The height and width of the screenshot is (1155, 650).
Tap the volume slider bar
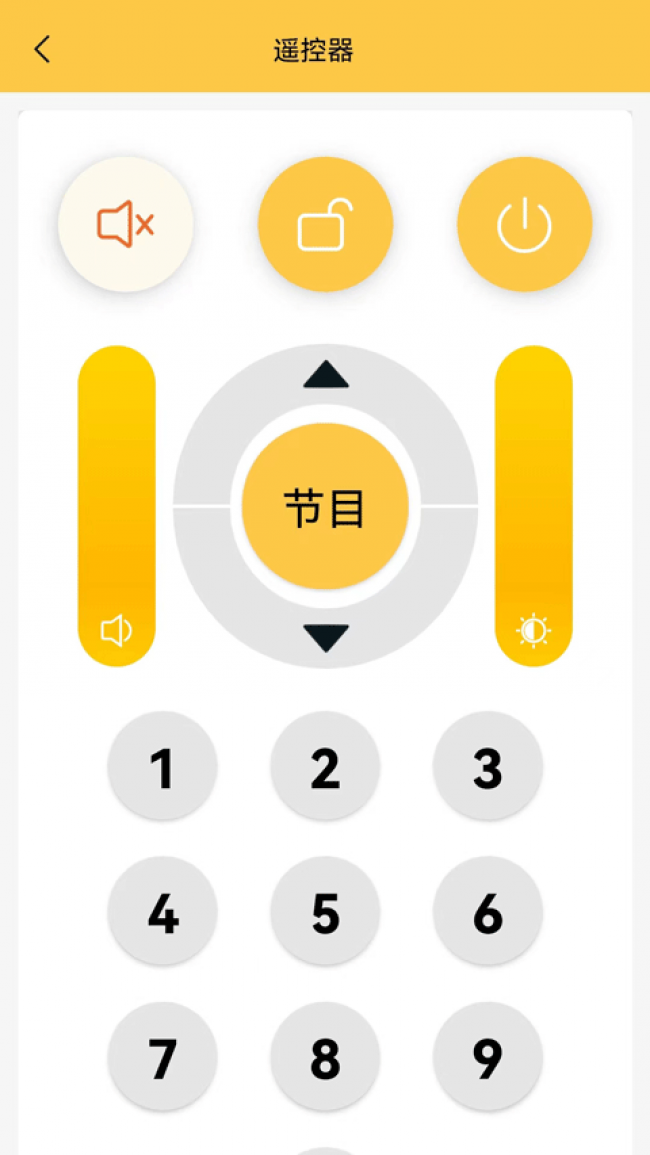point(117,505)
